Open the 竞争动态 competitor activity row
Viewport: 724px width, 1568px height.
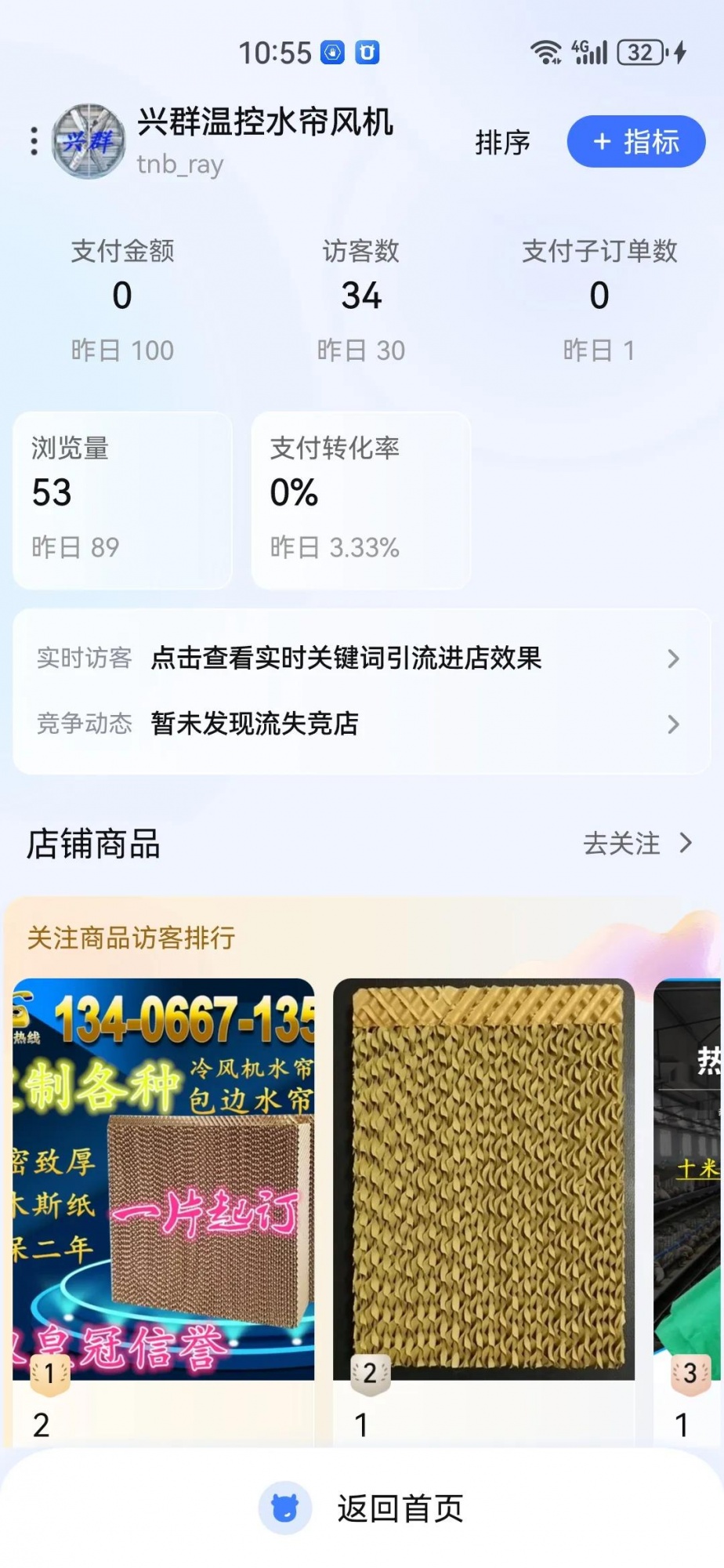tap(360, 724)
